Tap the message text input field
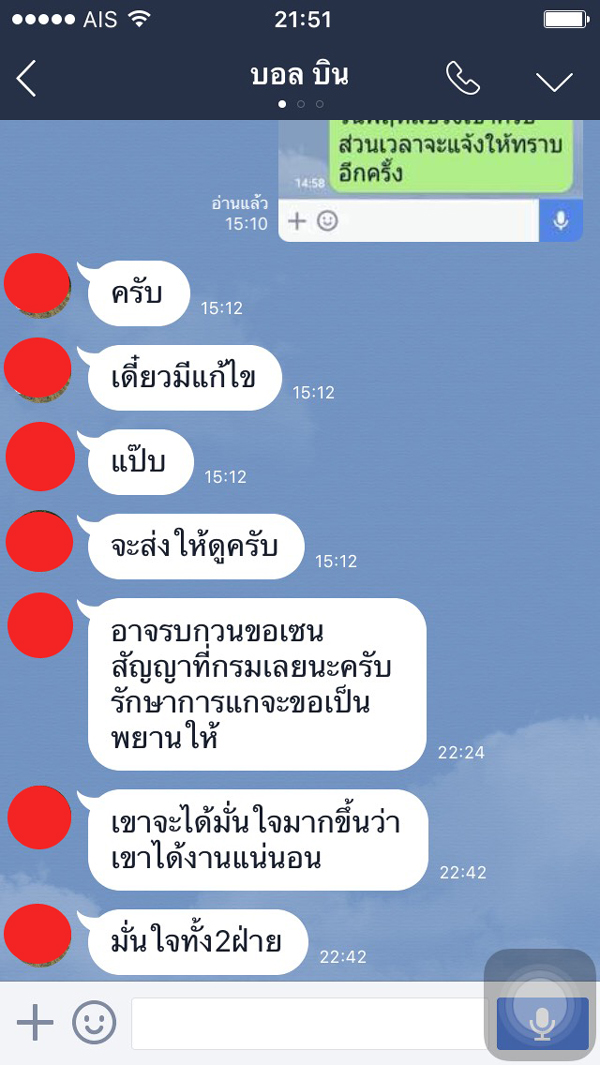The image size is (600, 1065). click(310, 1023)
